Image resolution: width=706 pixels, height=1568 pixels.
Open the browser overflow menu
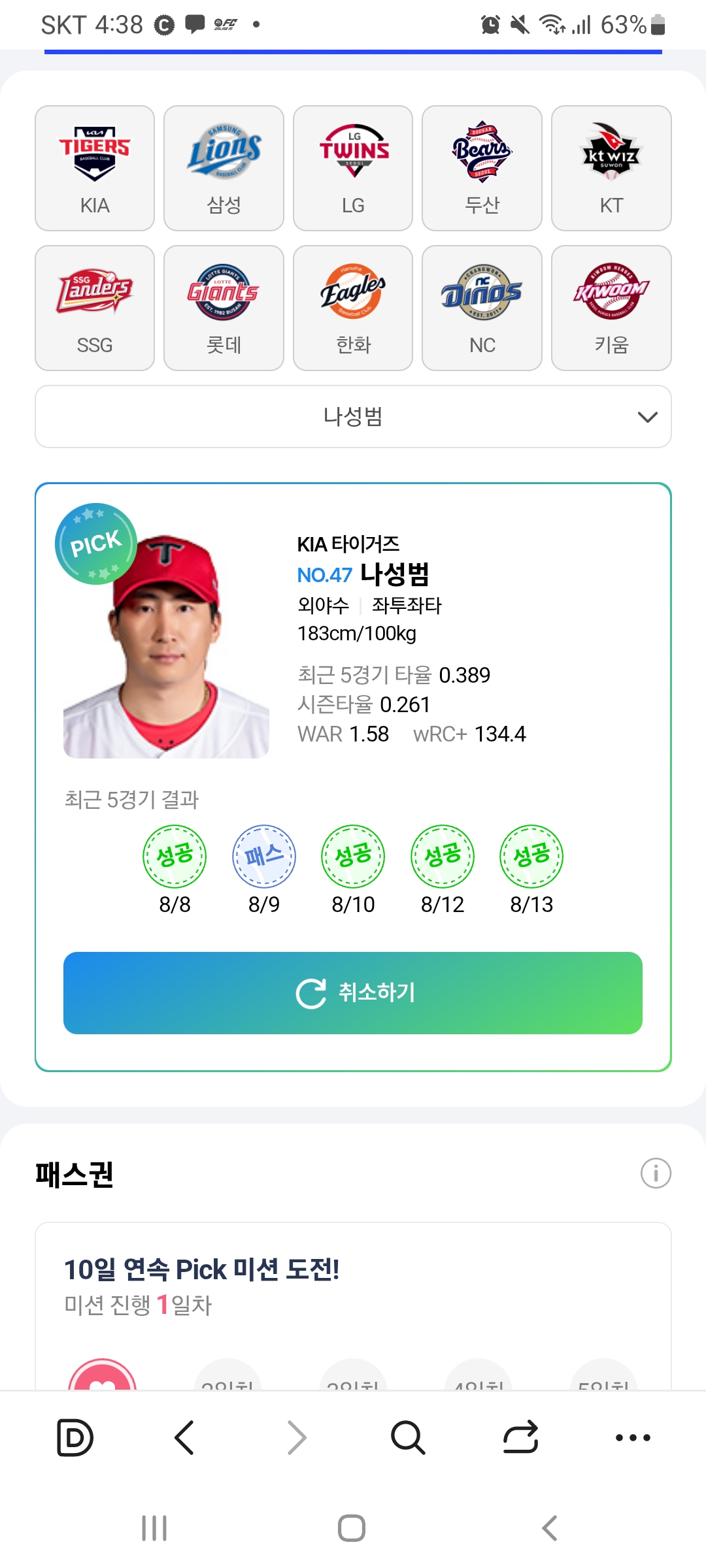(633, 1437)
